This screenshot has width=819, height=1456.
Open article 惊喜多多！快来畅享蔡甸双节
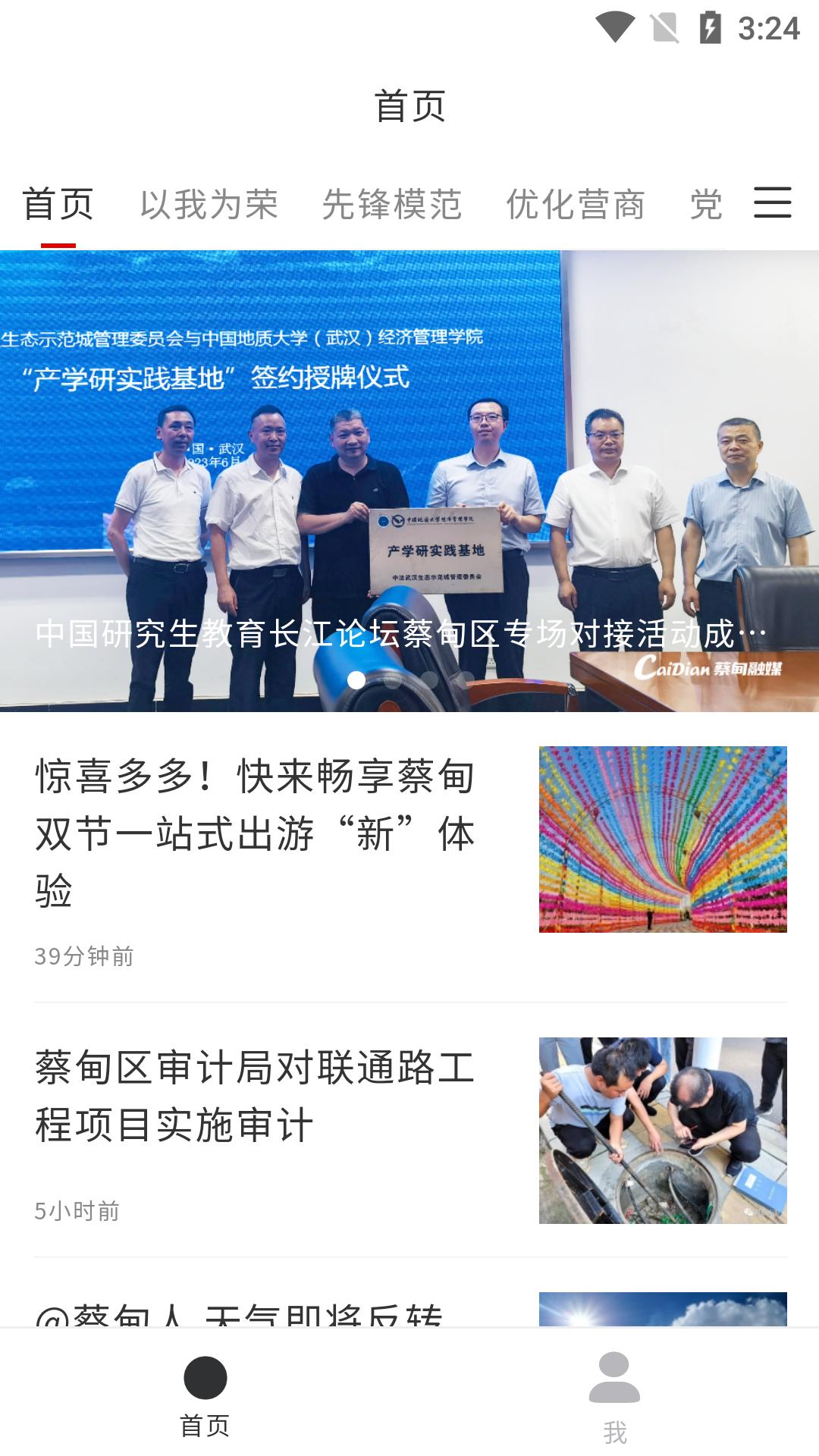(x=256, y=833)
